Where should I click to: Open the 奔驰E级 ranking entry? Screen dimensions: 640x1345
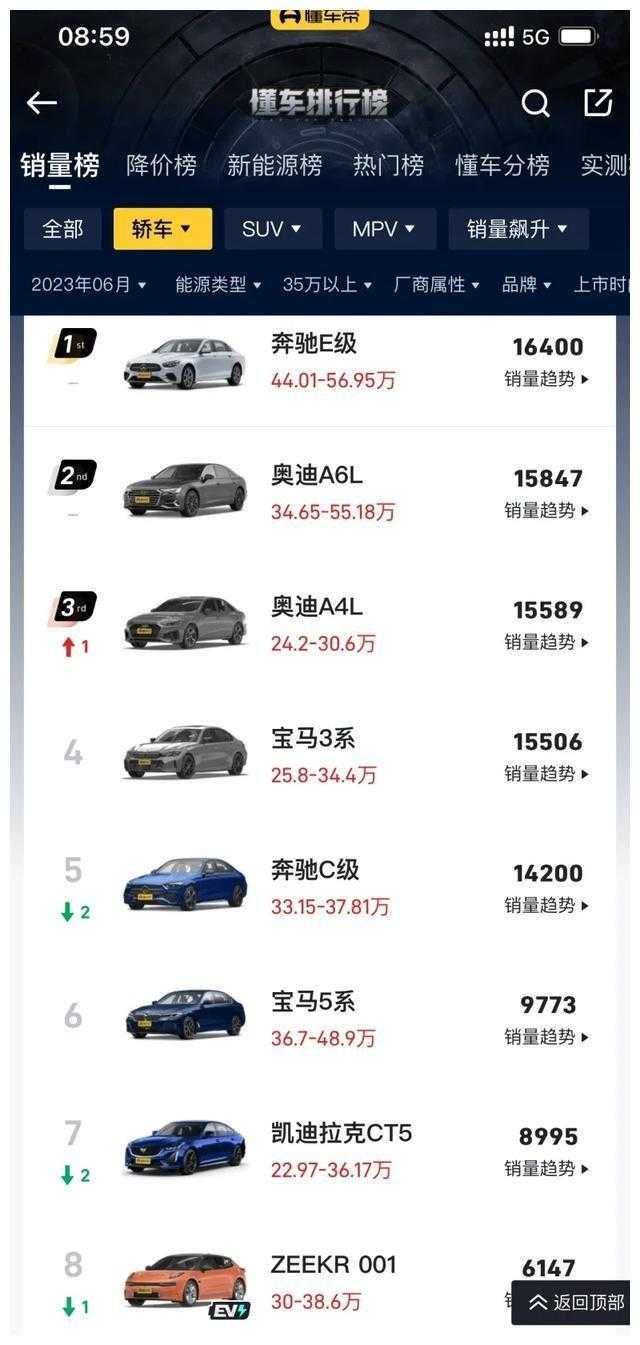click(x=314, y=345)
